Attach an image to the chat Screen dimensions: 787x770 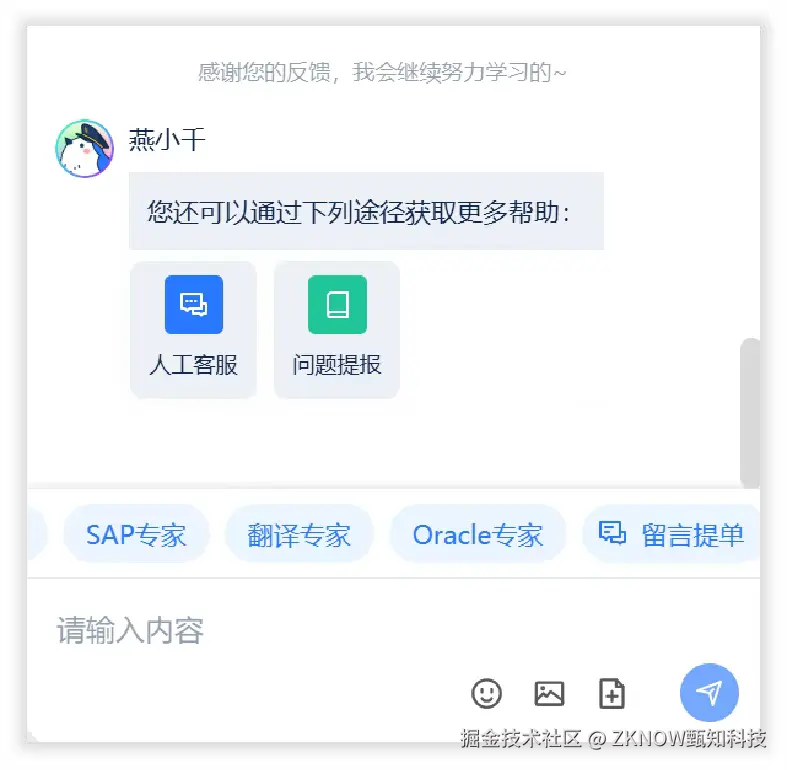click(549, 693)
